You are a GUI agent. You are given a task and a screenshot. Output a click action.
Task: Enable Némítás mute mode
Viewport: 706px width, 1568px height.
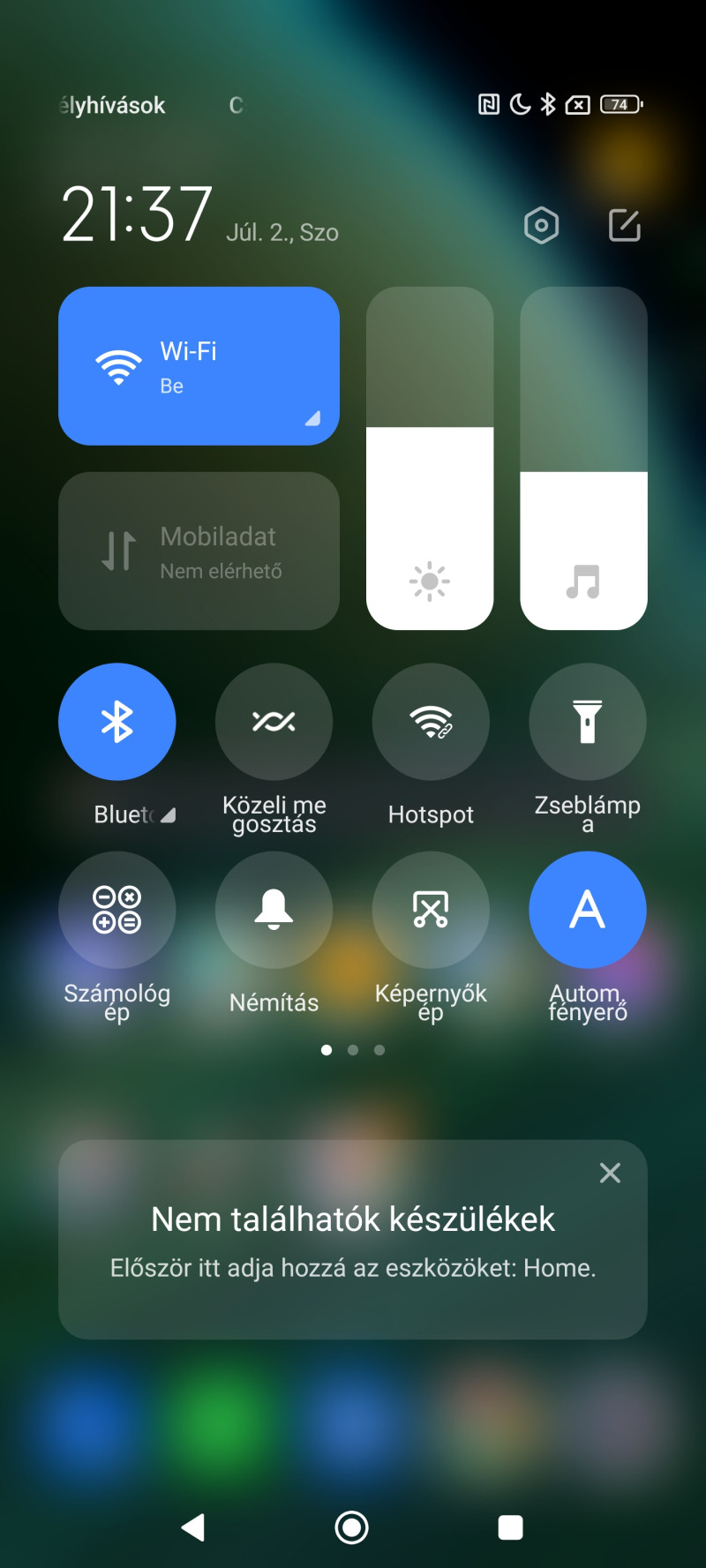(274, 910)
